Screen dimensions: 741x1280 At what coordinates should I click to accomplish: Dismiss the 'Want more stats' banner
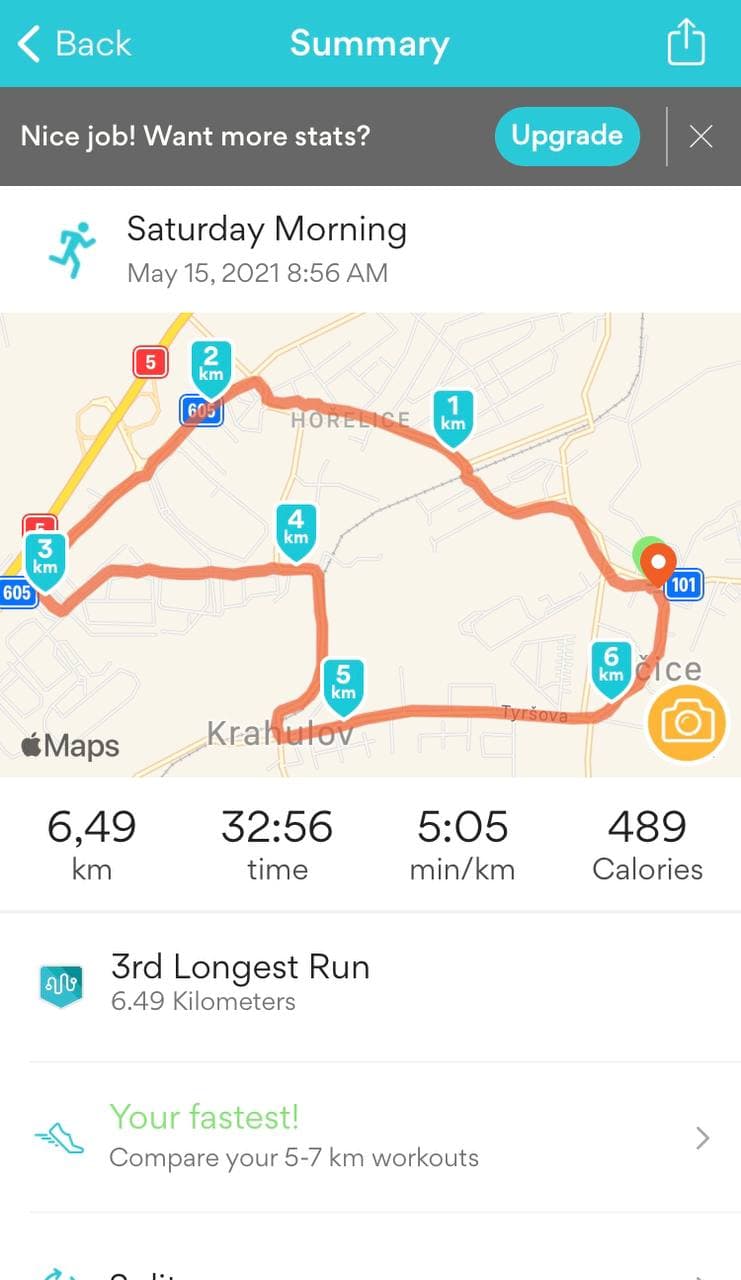[x=701, y=136]
